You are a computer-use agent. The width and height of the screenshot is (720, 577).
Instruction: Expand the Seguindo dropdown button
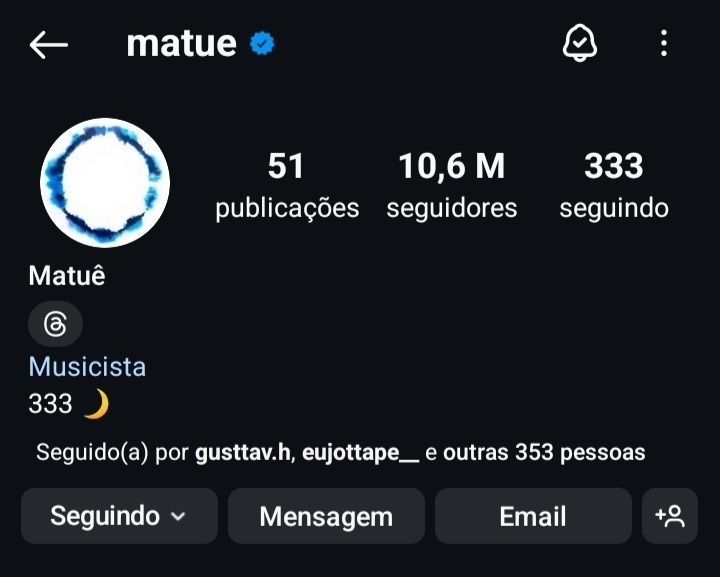[x=119, y=516]
